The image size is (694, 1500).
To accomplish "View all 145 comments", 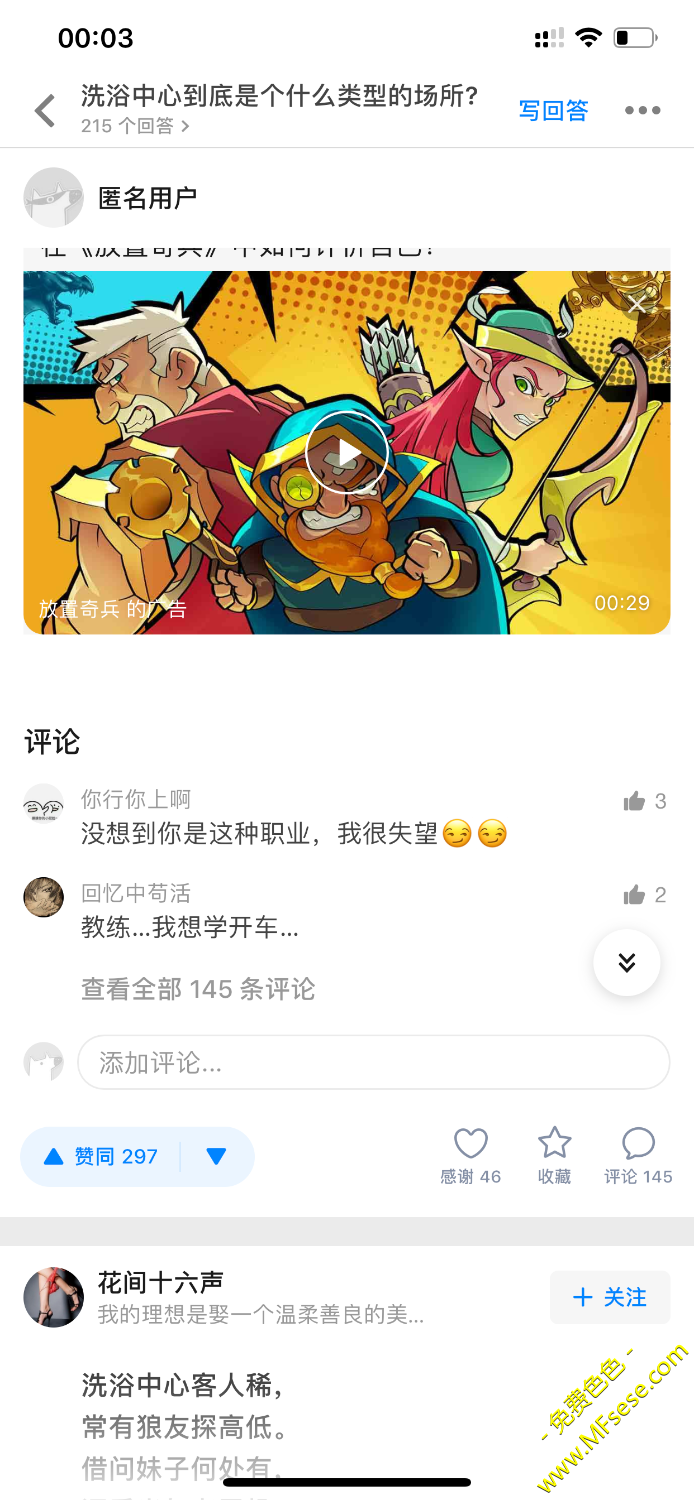I will click(198, 989).
